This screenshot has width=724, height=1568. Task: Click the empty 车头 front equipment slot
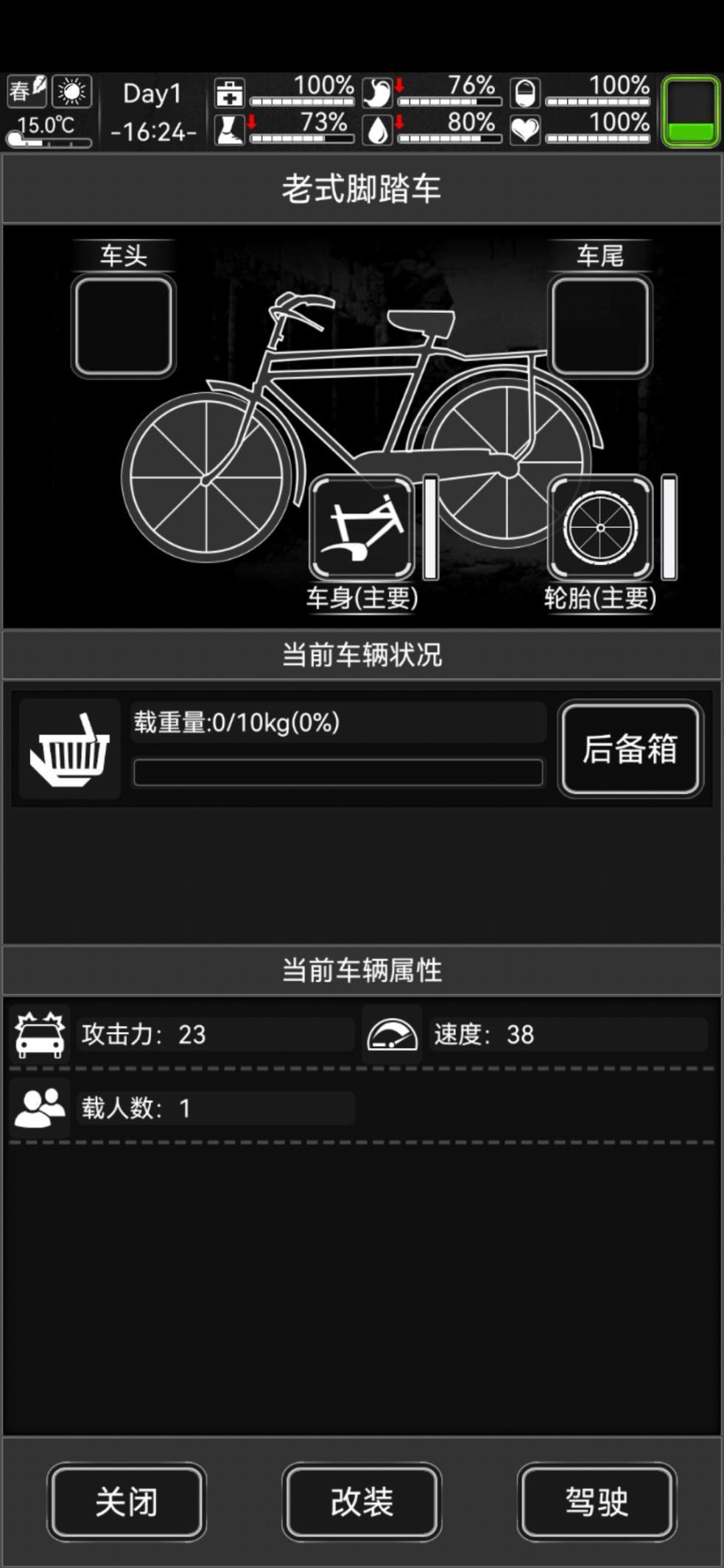[x=122, y=324]
